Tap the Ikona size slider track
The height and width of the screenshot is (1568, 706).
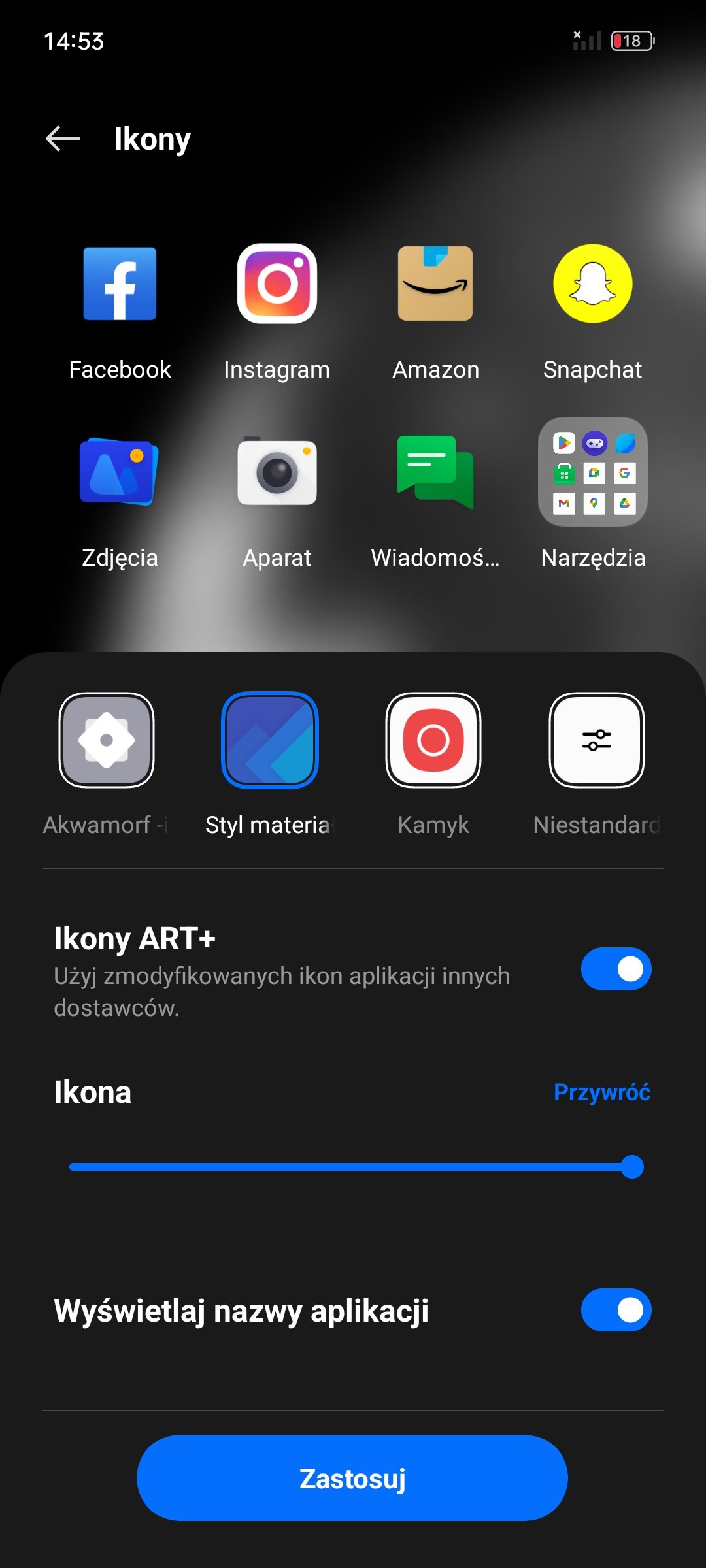(356, 1167)
